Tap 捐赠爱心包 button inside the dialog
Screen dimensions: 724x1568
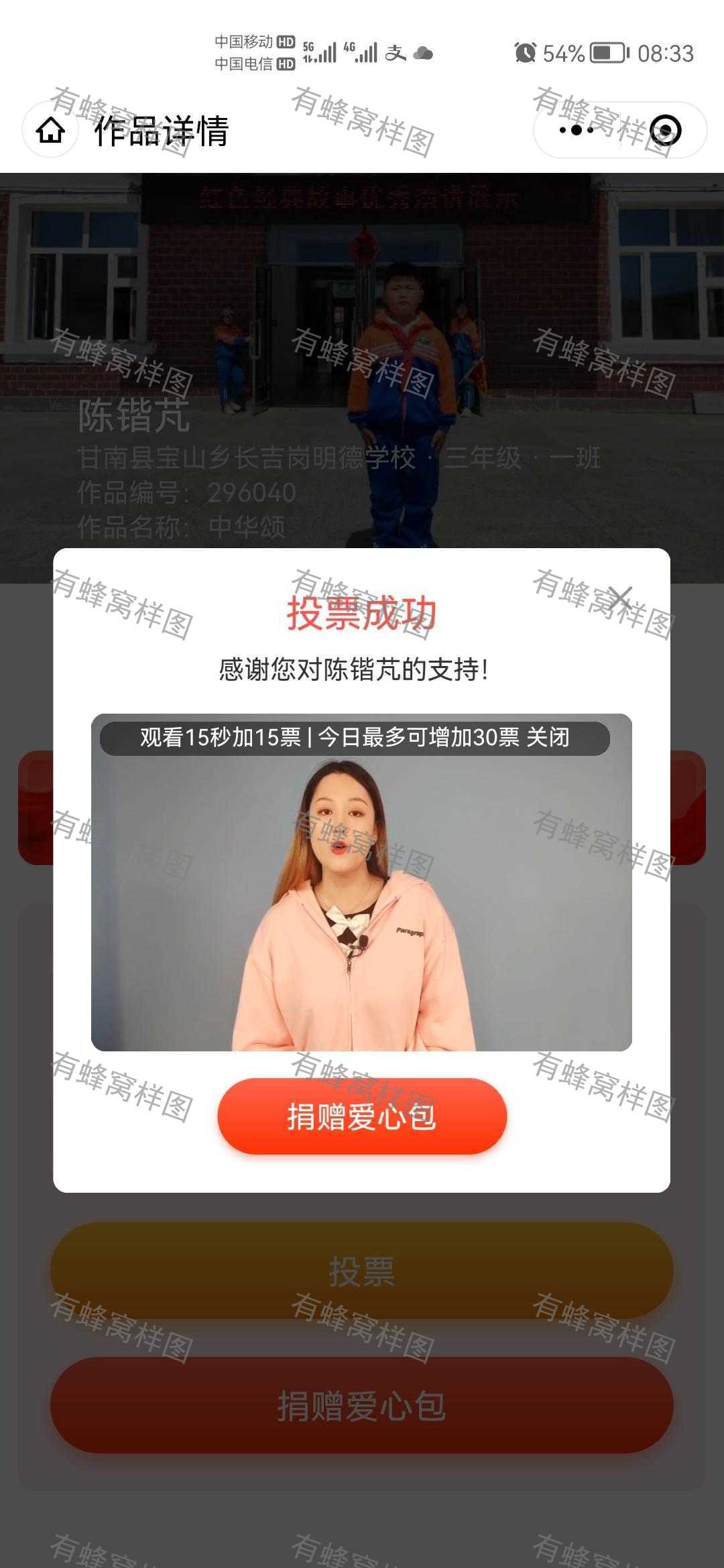362,1116
